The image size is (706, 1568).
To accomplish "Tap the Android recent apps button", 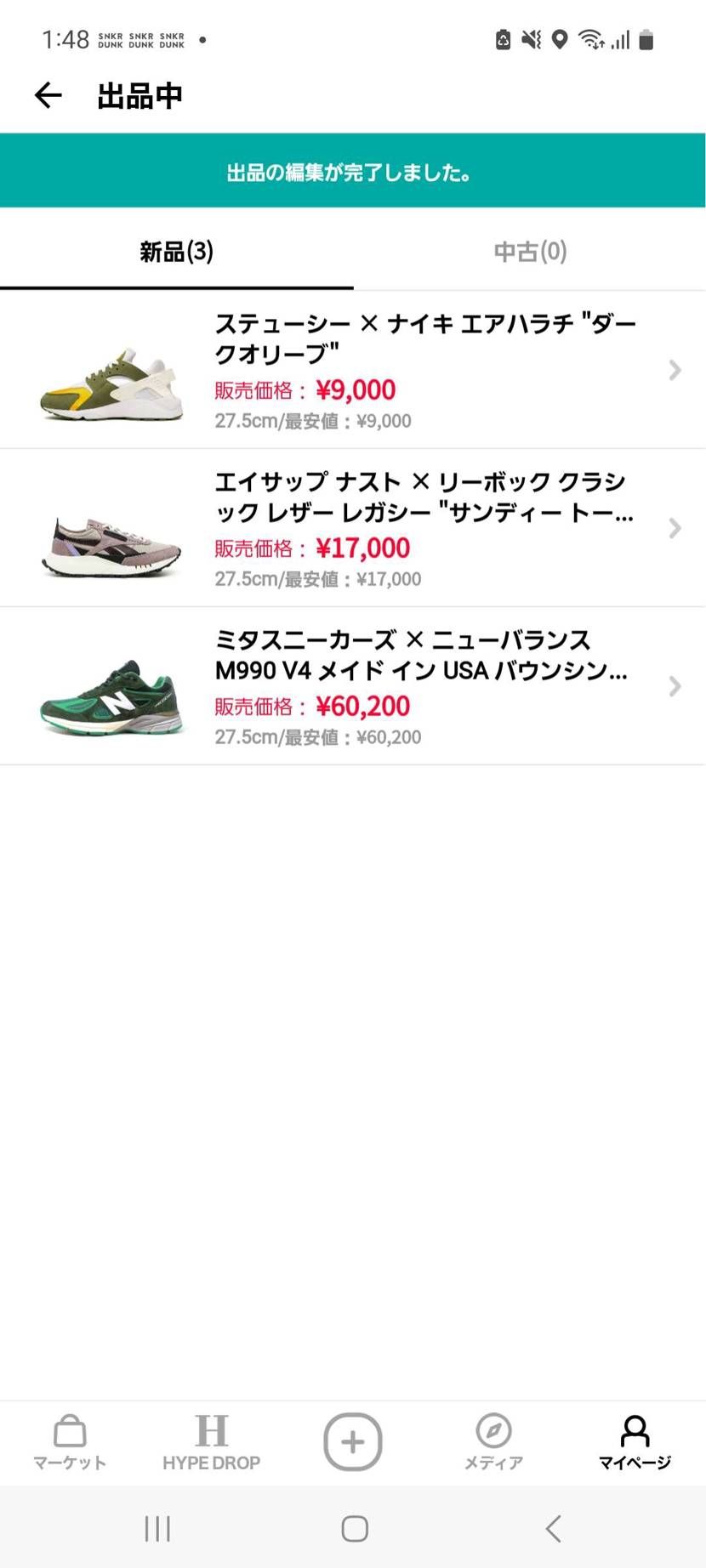I will [157, 1527].
